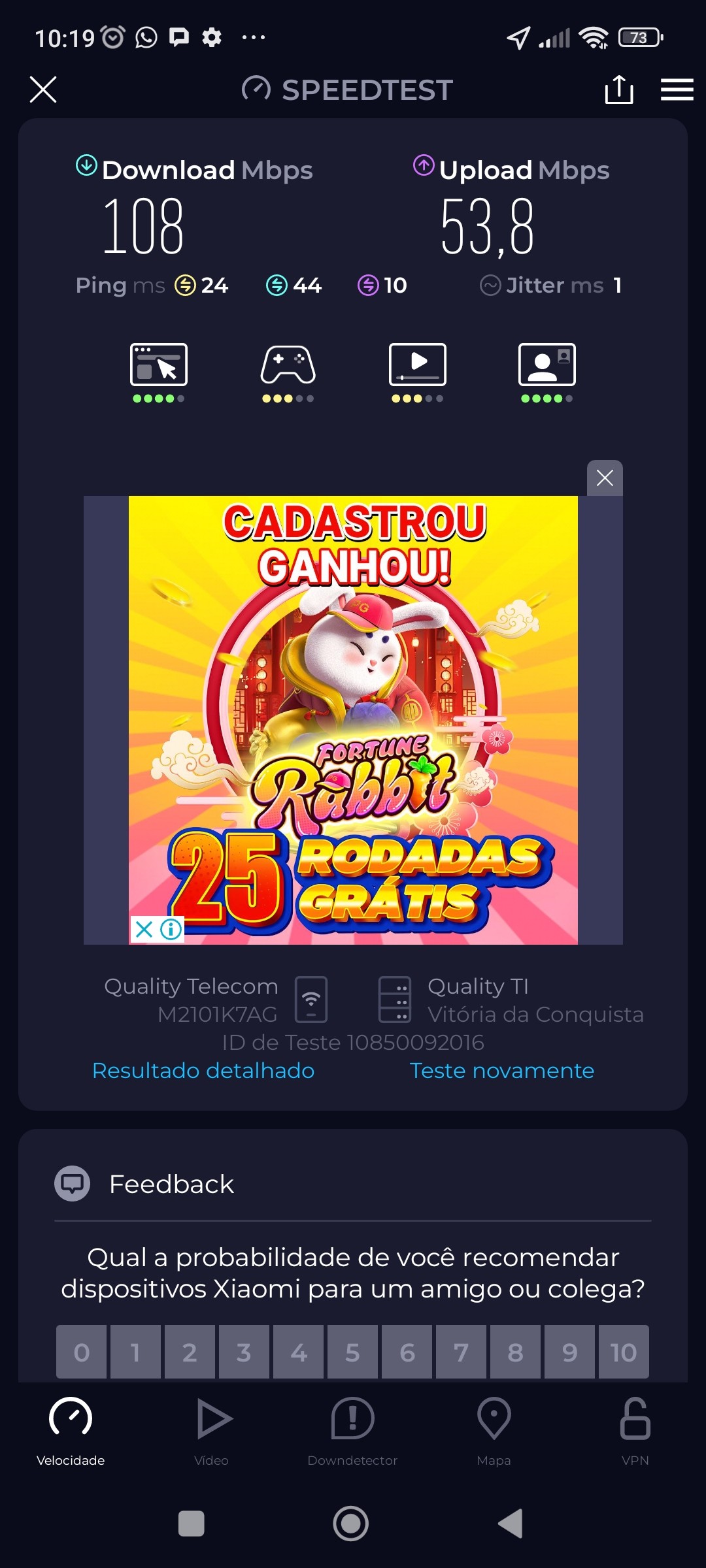Rate Xiaomi recommendation as 10
The width and height of the screenshot is (706, 1568).
point(624,1352)
